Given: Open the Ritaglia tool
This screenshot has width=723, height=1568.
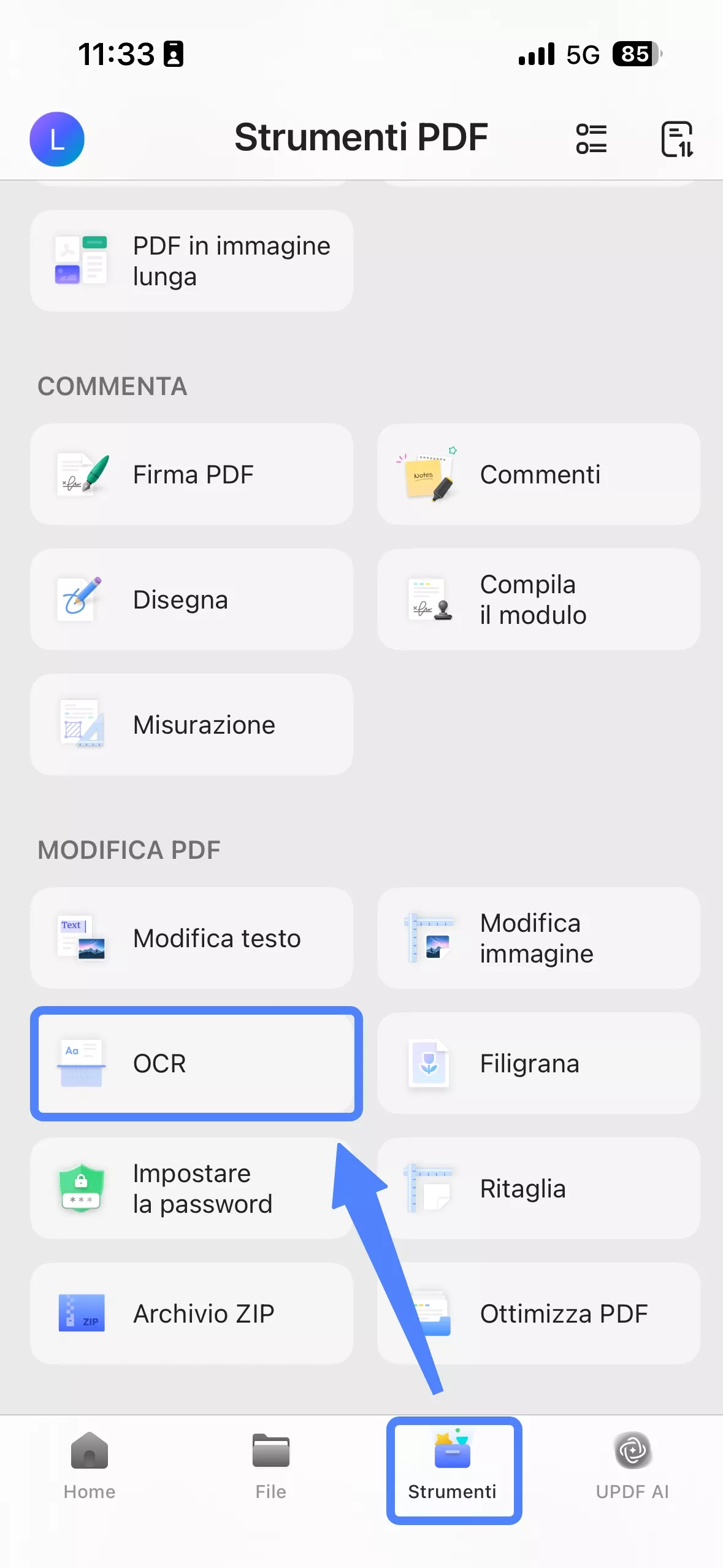Looking at the screenshot, I should [x=538, y=1188].
